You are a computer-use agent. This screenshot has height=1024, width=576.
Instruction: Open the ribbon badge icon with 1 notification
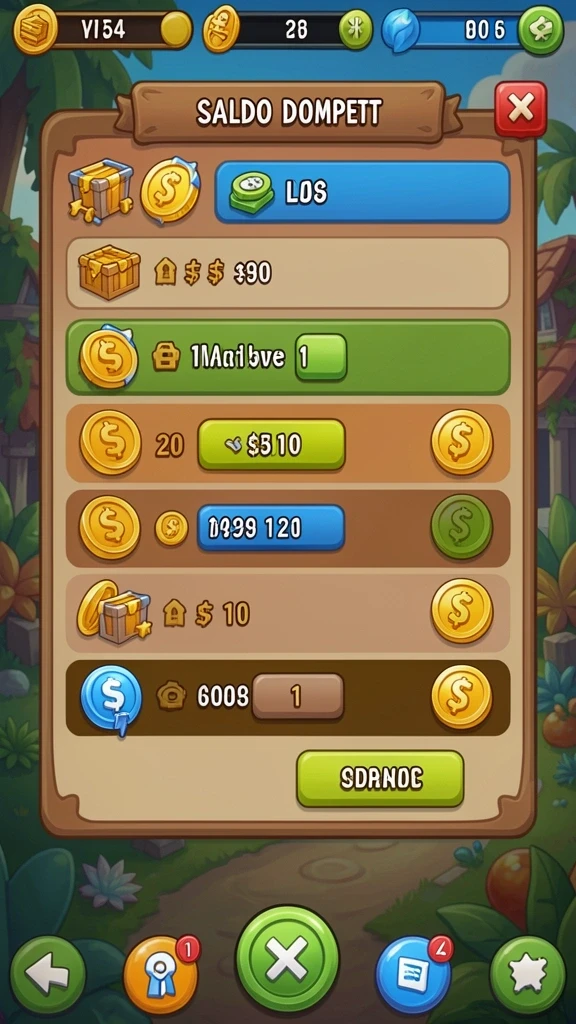point(161,974)
